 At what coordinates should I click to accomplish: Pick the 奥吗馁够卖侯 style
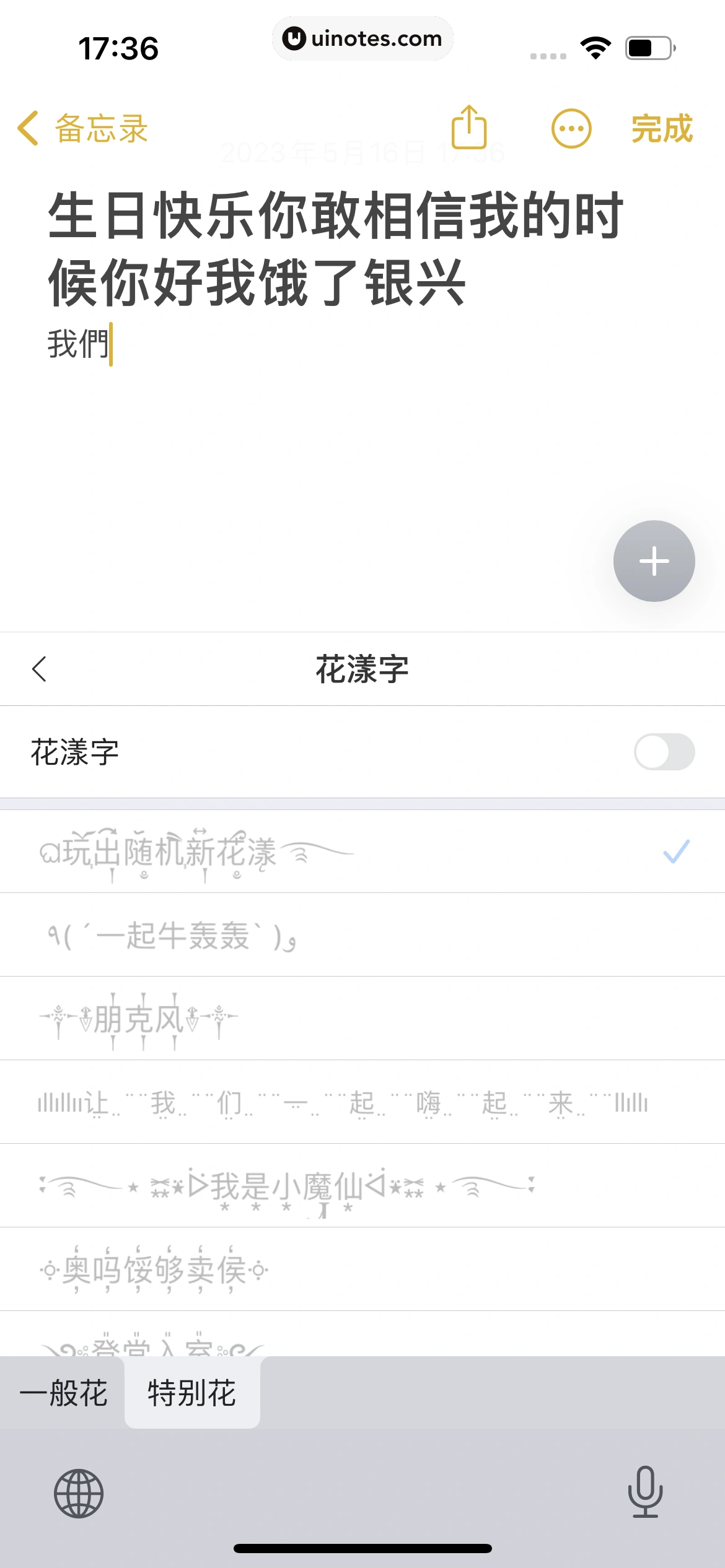(x=154, y=1270)
